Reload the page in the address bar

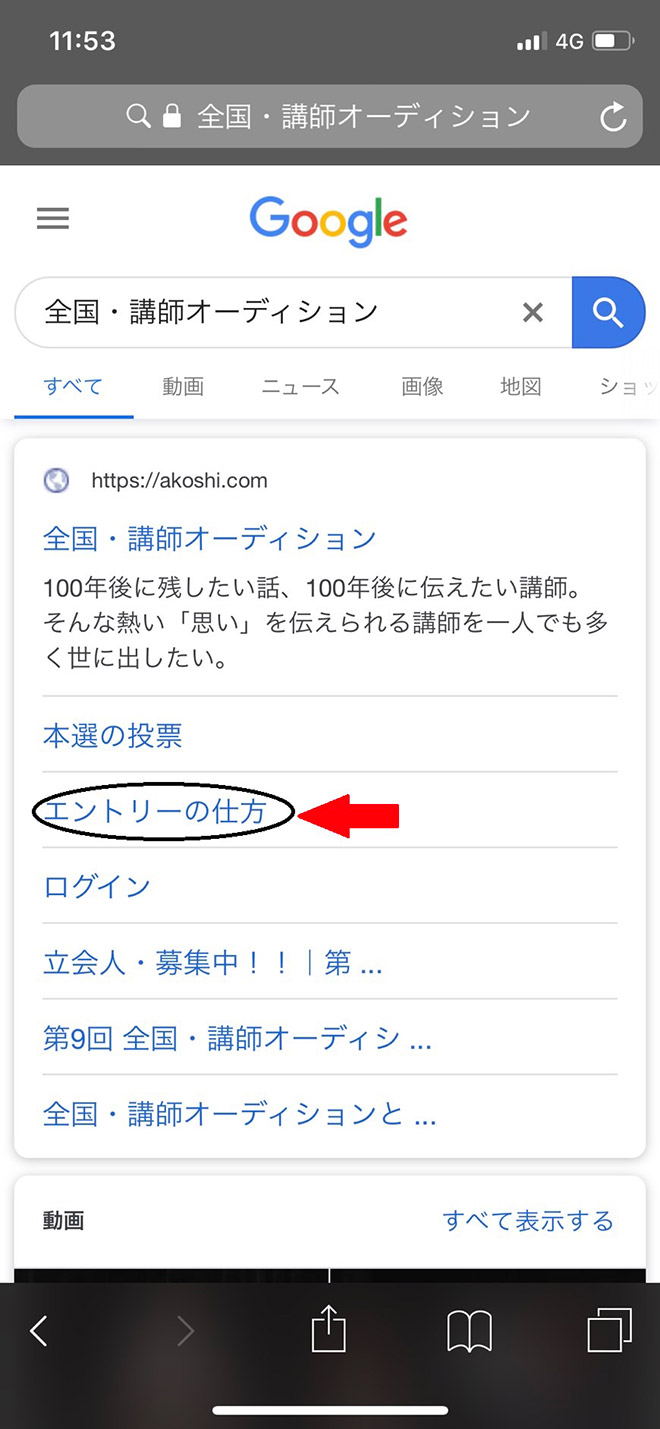pos(612,118)
